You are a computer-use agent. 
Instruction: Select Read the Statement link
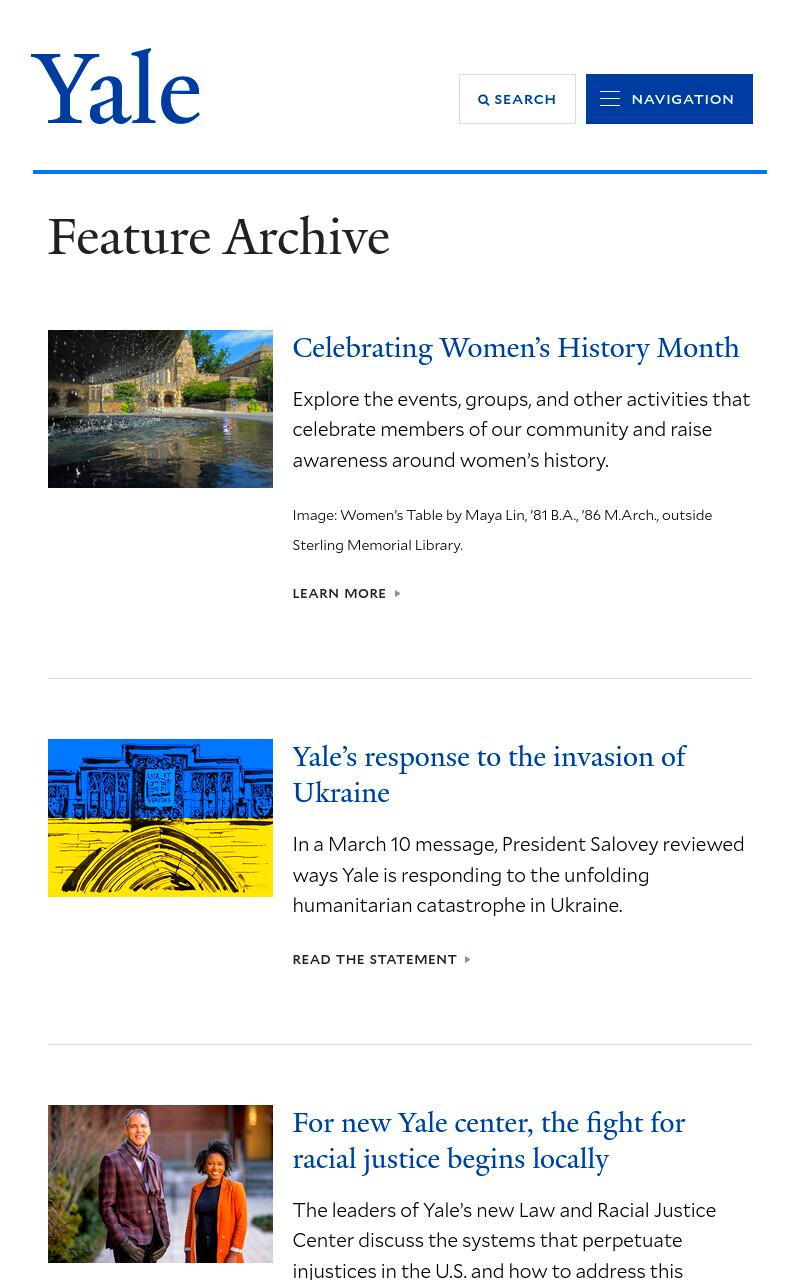tap(381, 959)
